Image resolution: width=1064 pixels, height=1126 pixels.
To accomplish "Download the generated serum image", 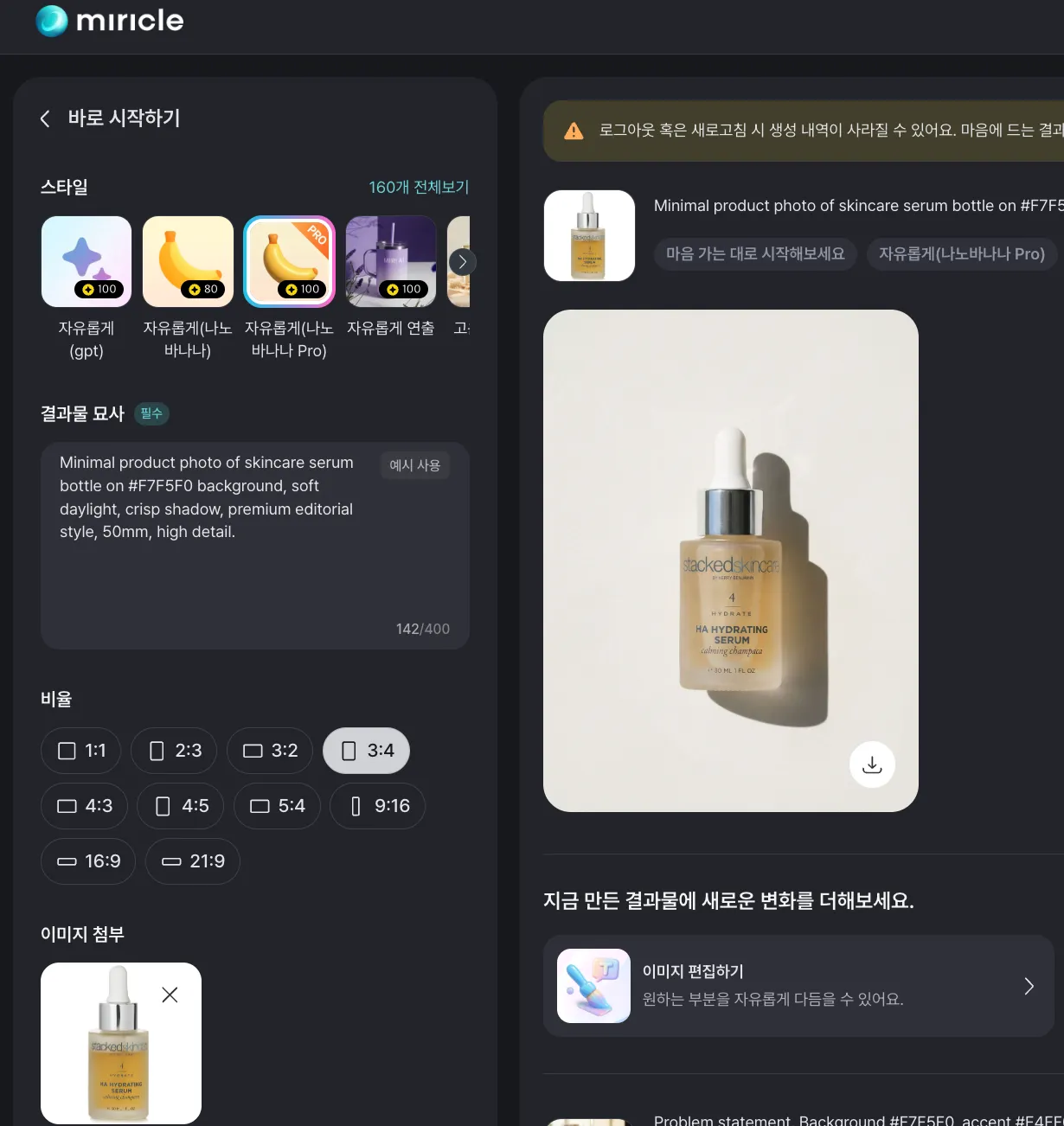I will [872, 765].
